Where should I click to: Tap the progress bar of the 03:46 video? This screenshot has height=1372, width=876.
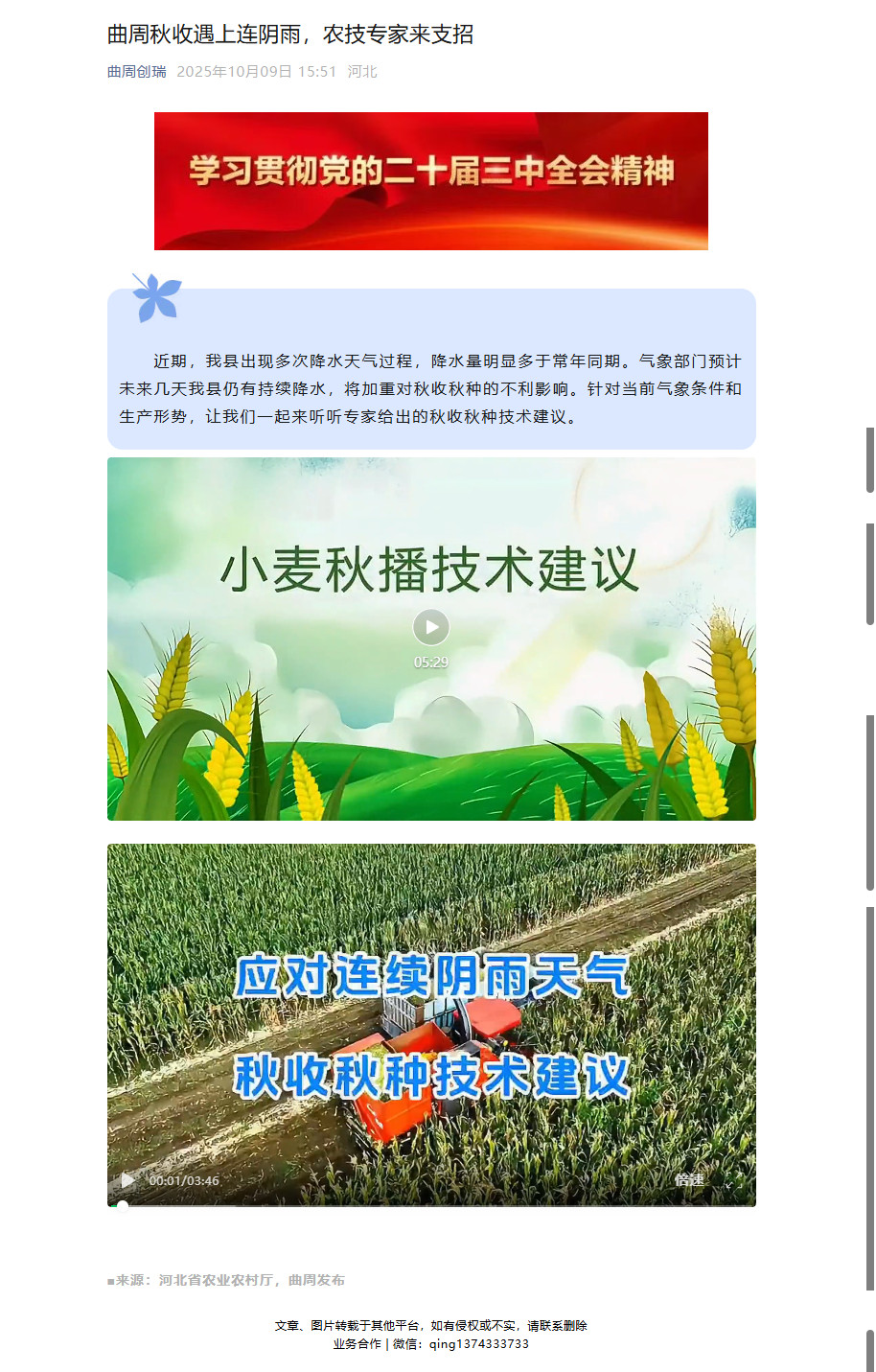click(431, 1204)
